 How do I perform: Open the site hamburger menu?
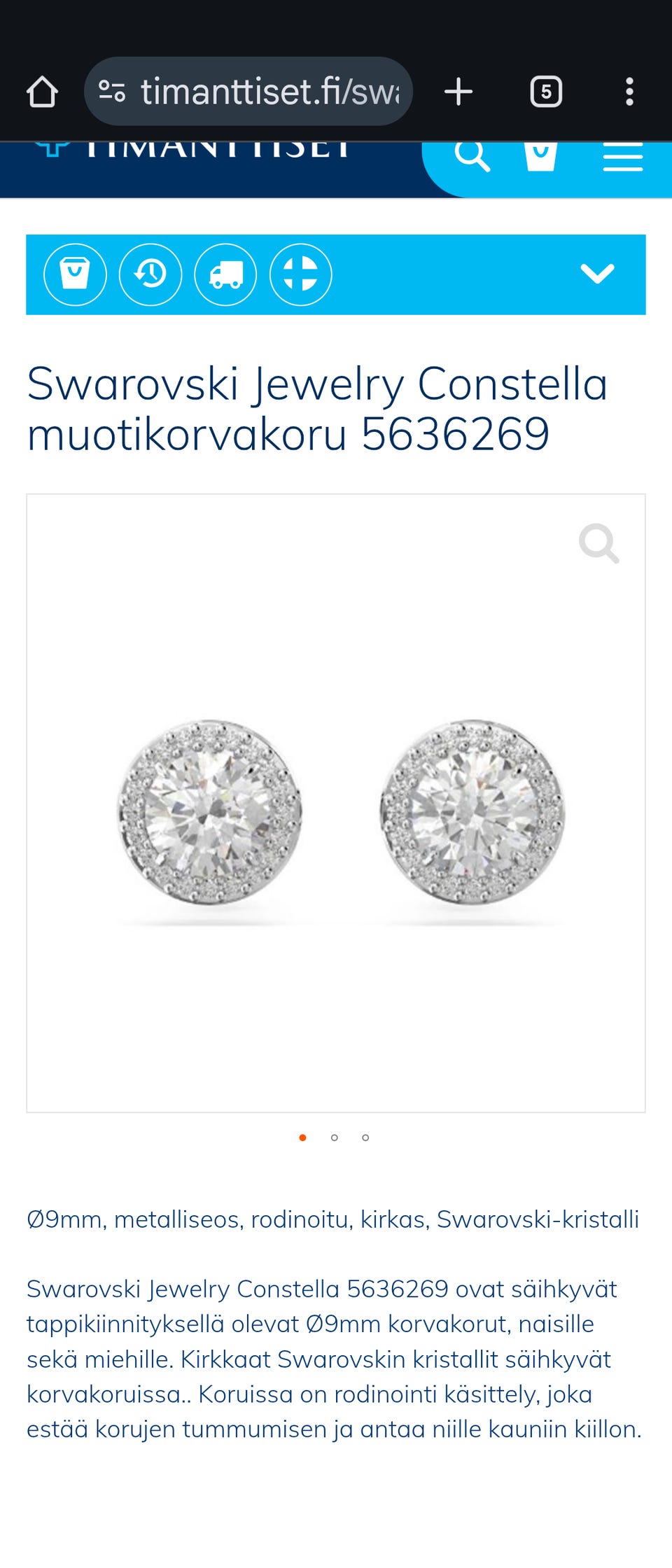(622, 157)
